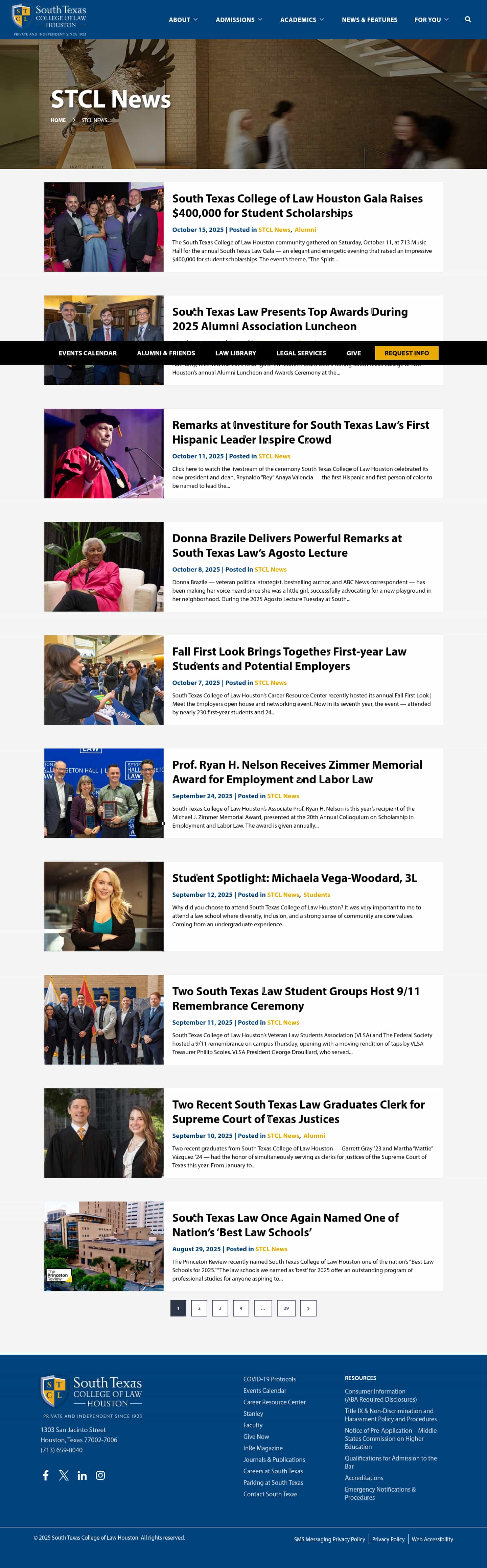487x1568 pixels.
Task: View the Privacy Policy link
Action: 388,1539
